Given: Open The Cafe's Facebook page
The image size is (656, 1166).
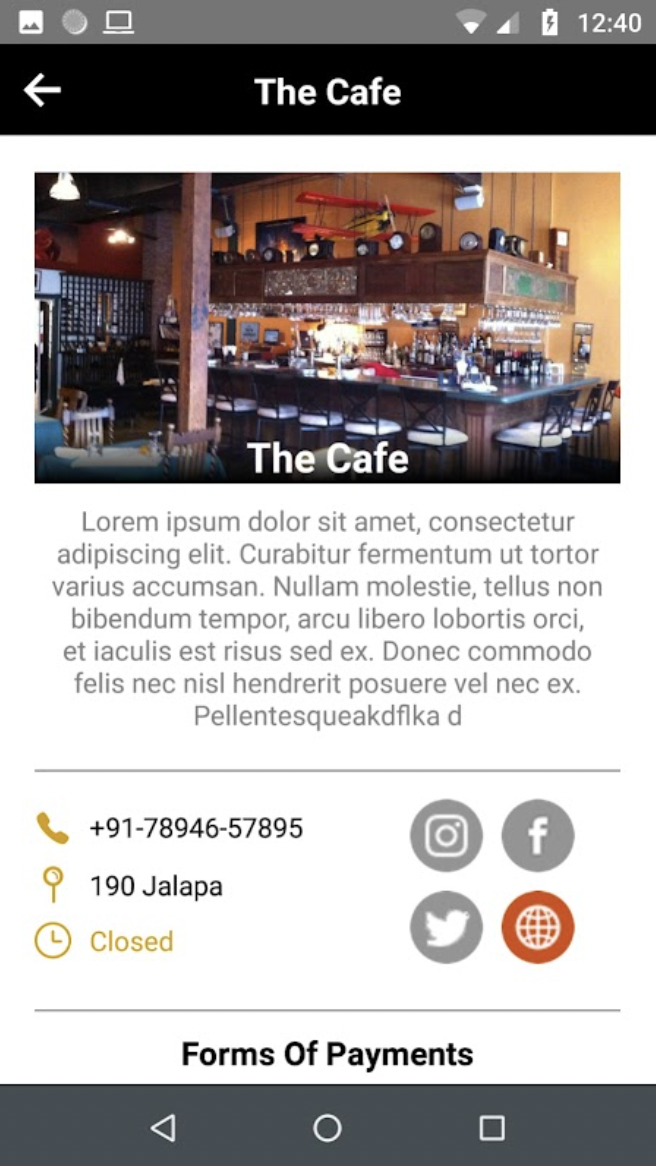Looking at the screenshot, I should [x=538, y=835].
